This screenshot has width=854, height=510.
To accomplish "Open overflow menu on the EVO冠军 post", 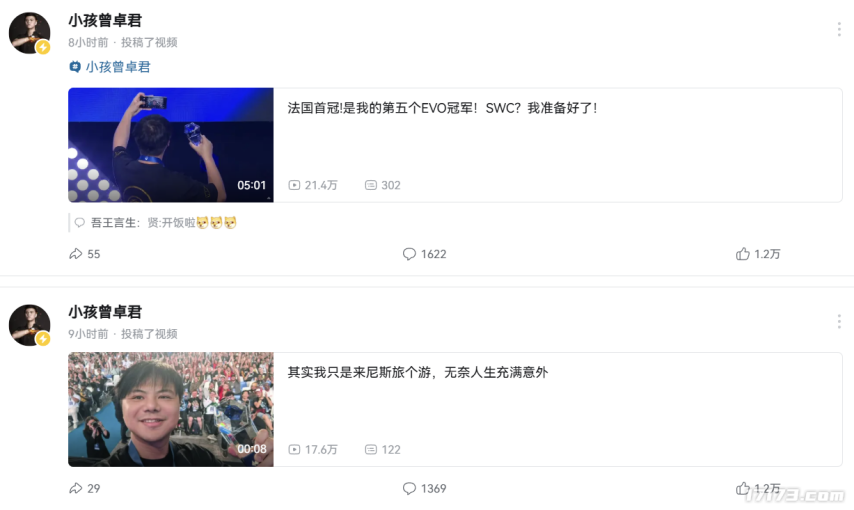I will [838, 30].
